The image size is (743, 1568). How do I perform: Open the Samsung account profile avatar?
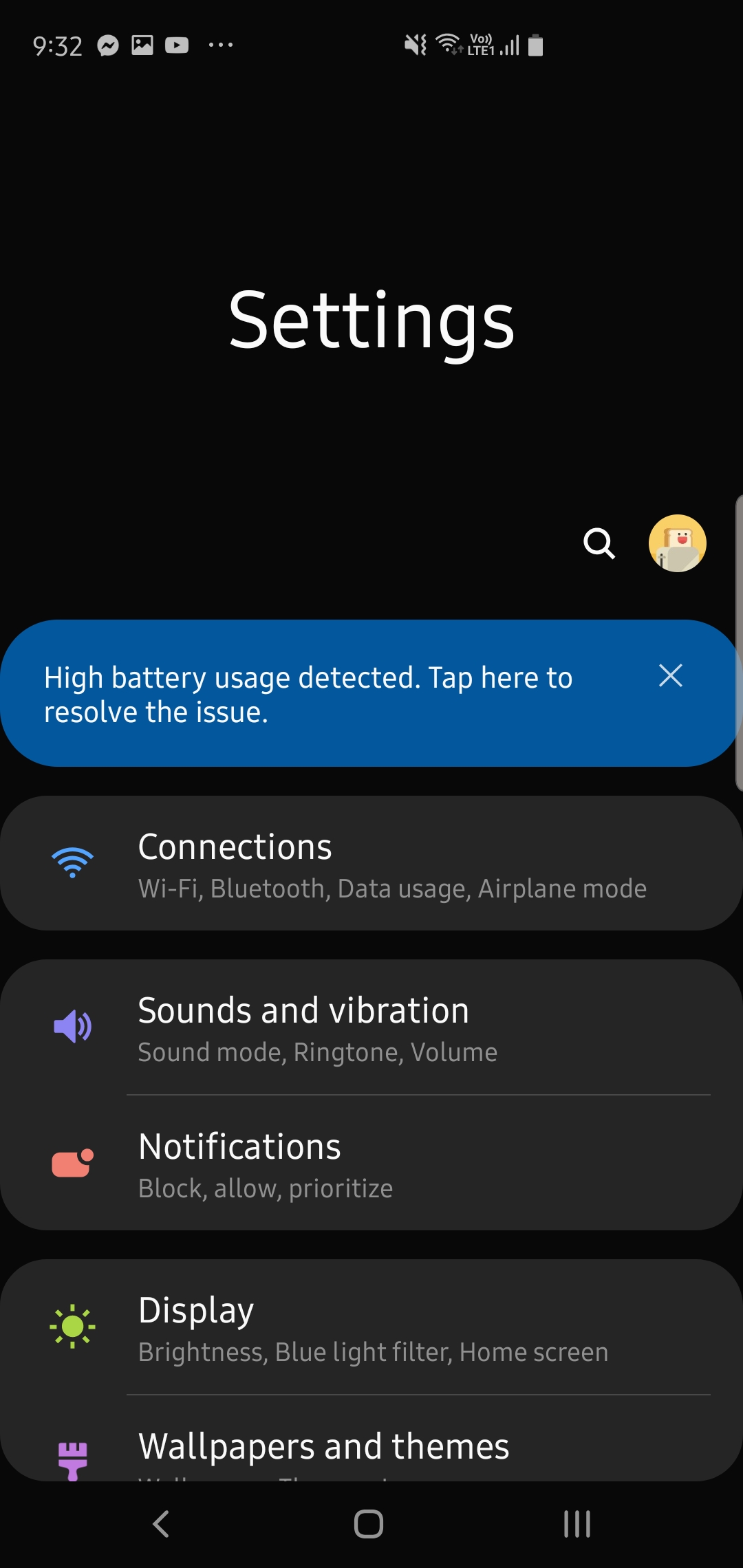(x=678, y=543)
